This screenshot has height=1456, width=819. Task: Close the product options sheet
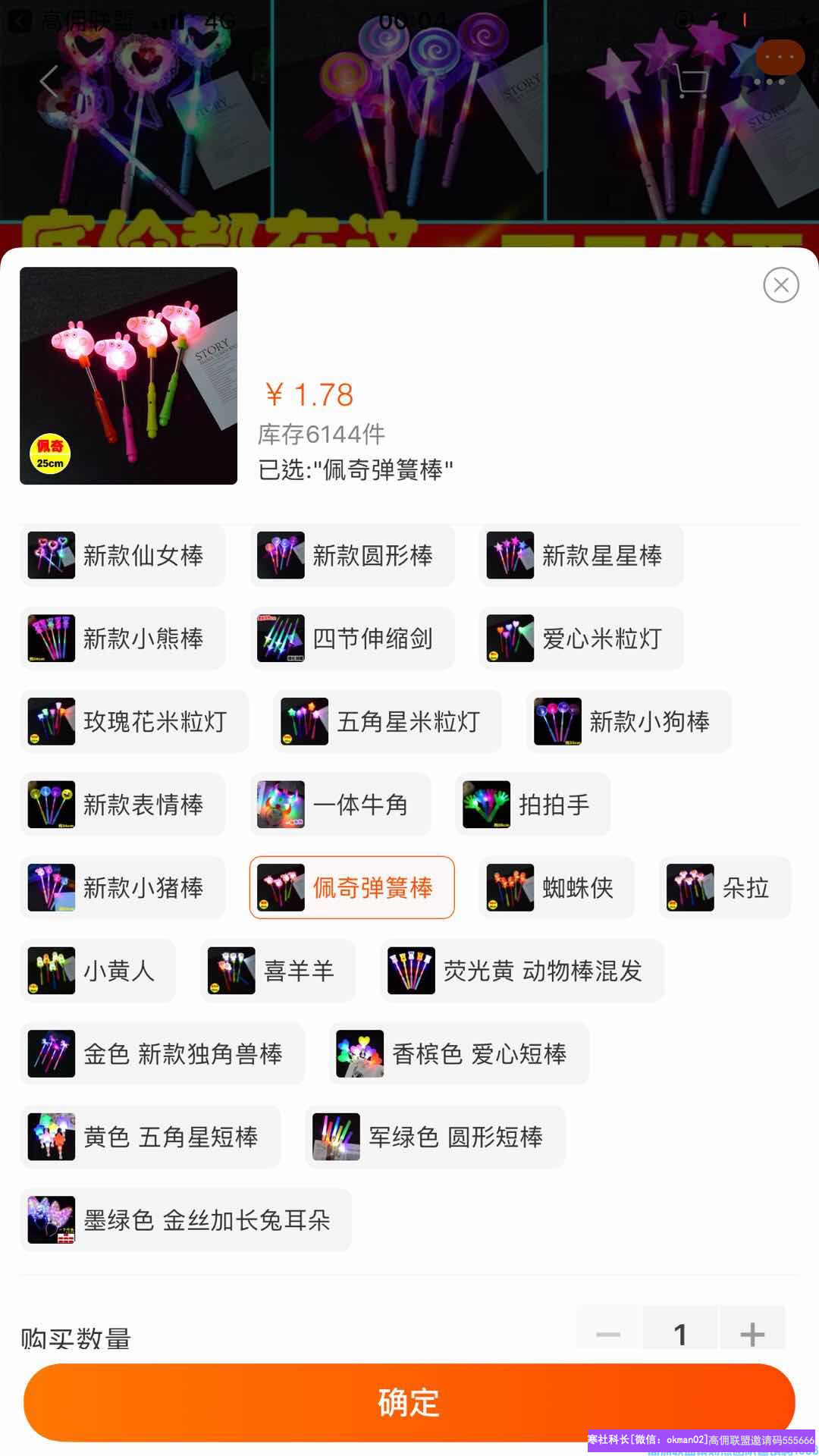pos(780,285)
